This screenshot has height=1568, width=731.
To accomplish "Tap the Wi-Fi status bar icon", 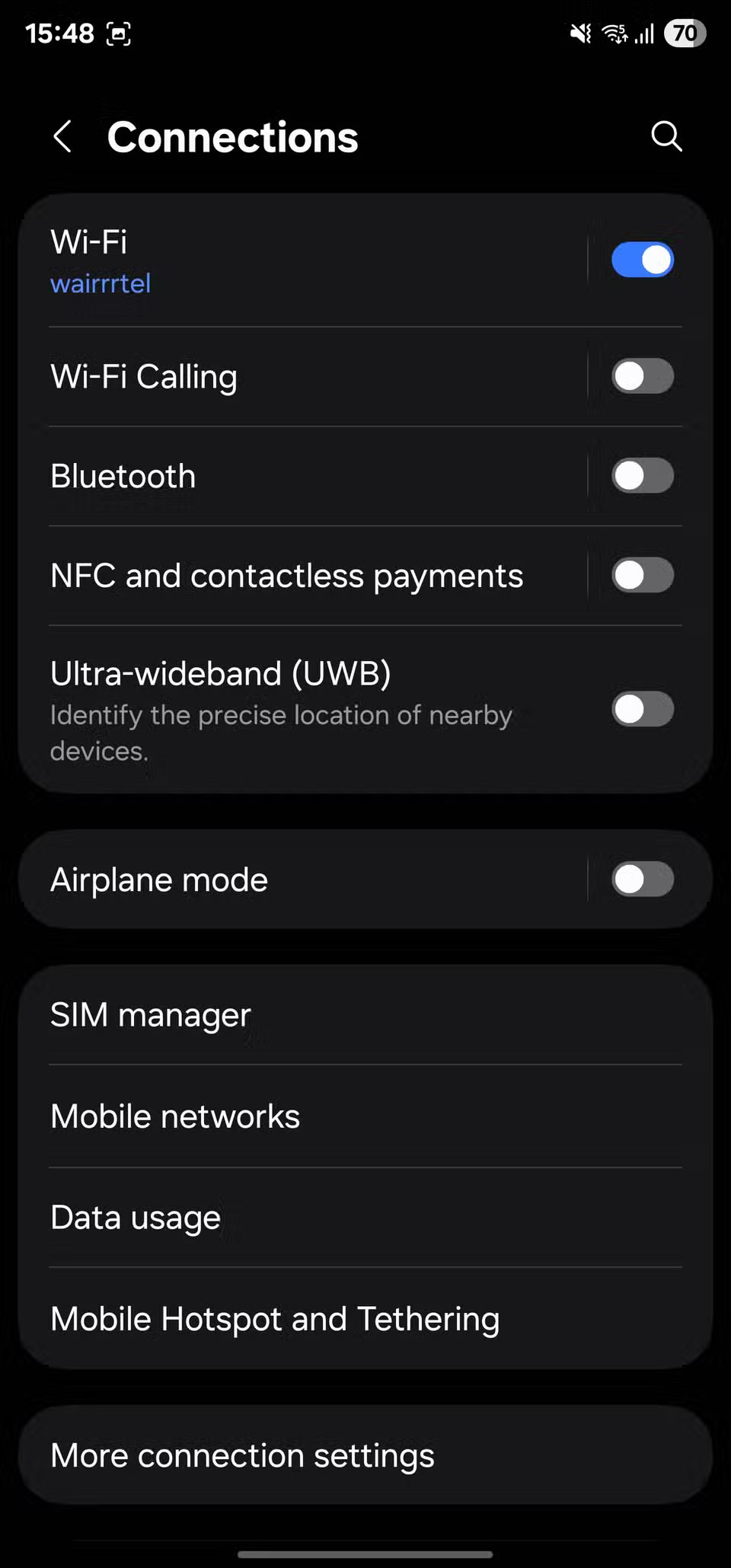I will tap(614, 34).
